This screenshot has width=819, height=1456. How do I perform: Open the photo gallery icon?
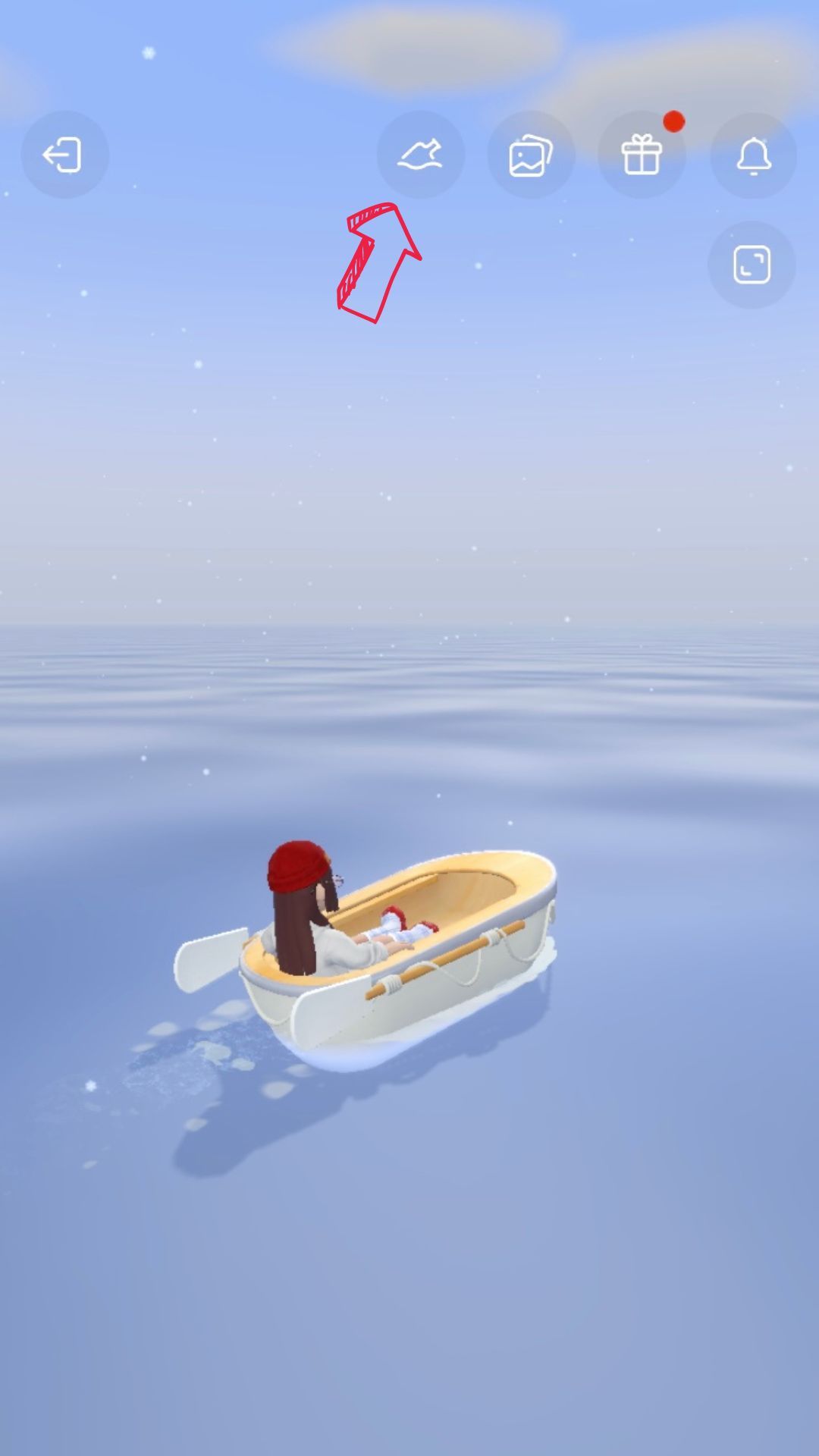(x=531, y=155)
